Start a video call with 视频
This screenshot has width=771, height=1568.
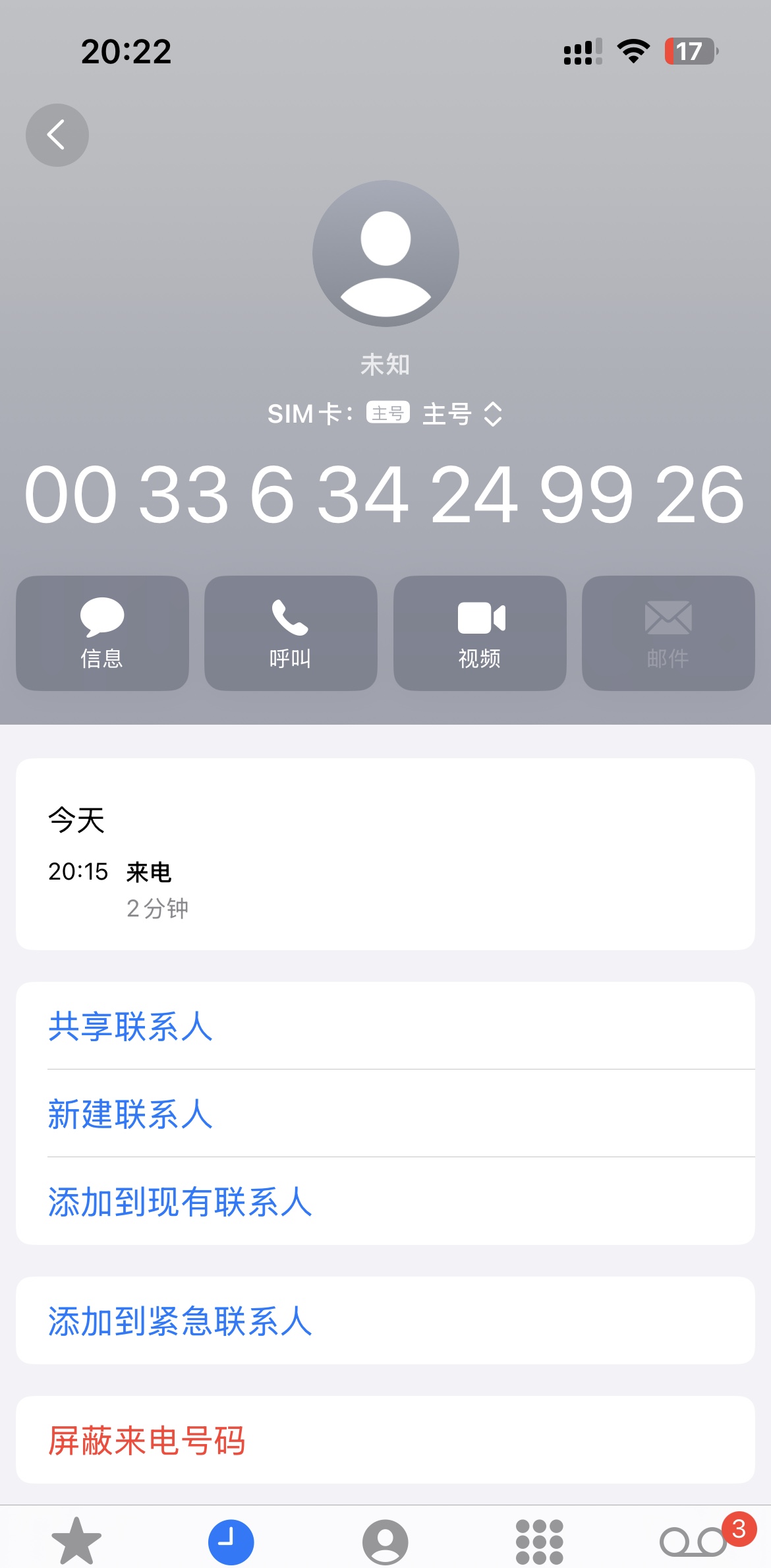(480, 633)
